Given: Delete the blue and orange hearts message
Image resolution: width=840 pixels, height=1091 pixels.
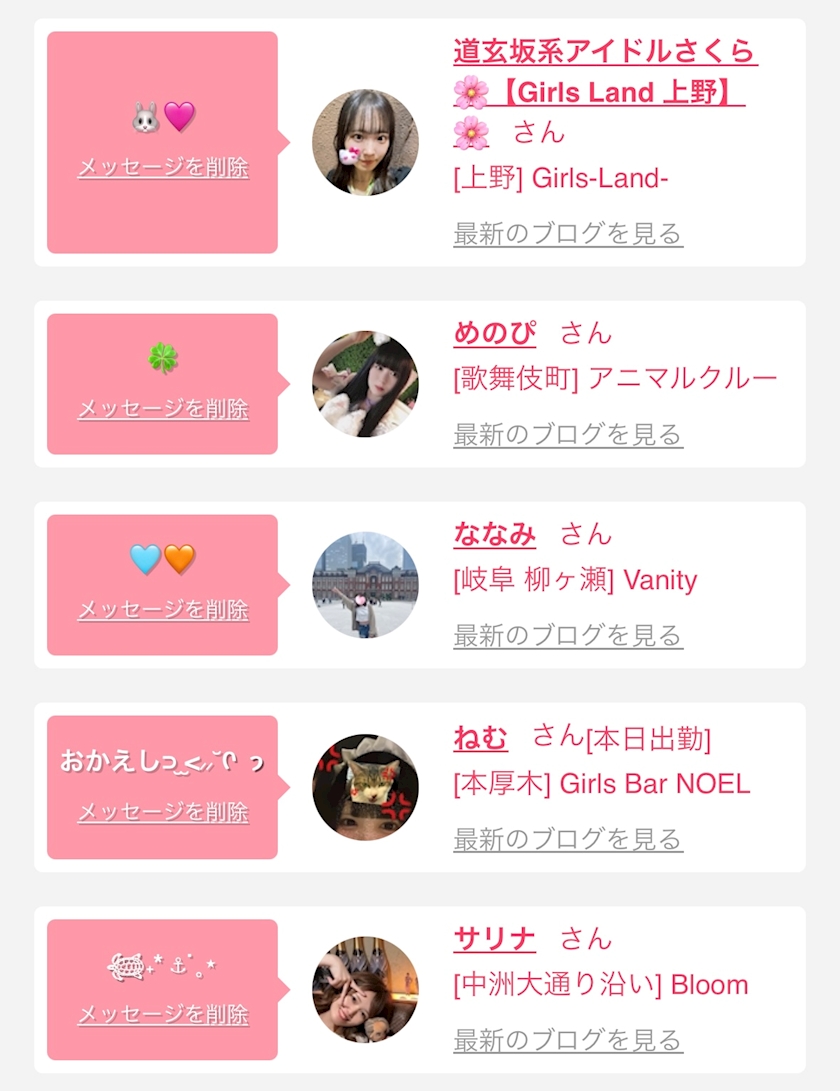Looking at the screenshot, I should point(163,610).
